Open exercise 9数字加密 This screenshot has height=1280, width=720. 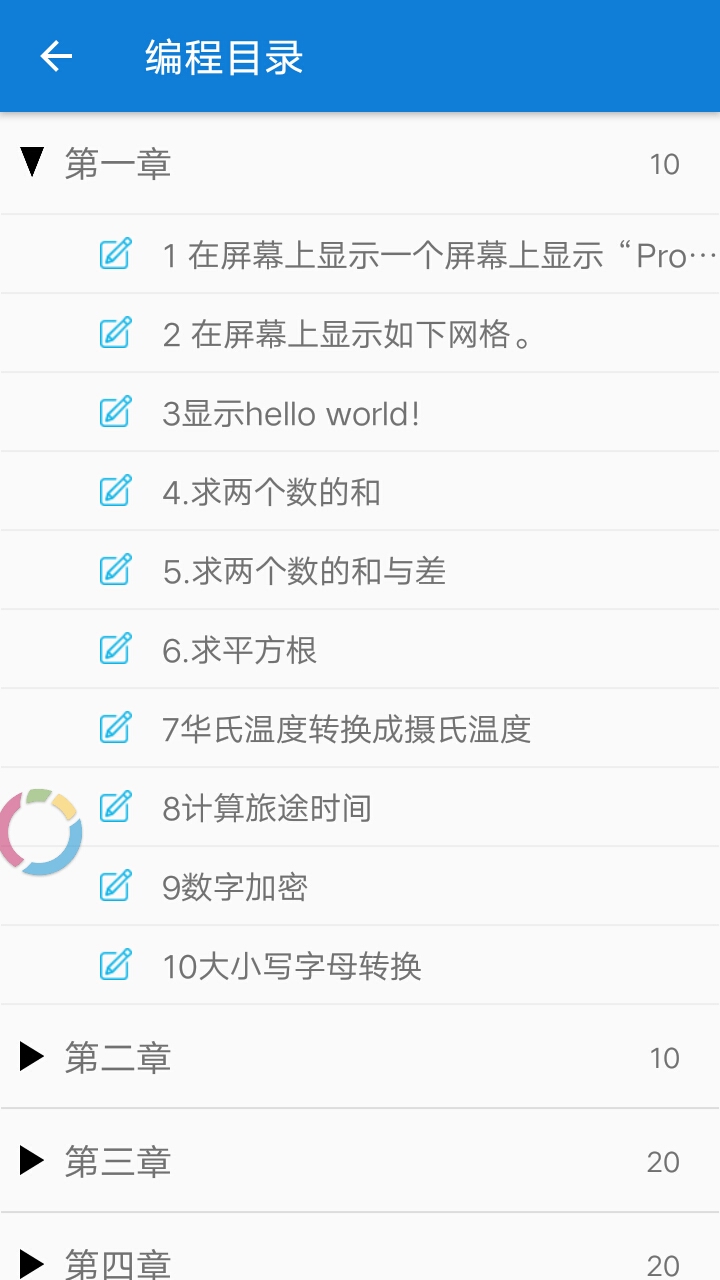tap(360, 886)
